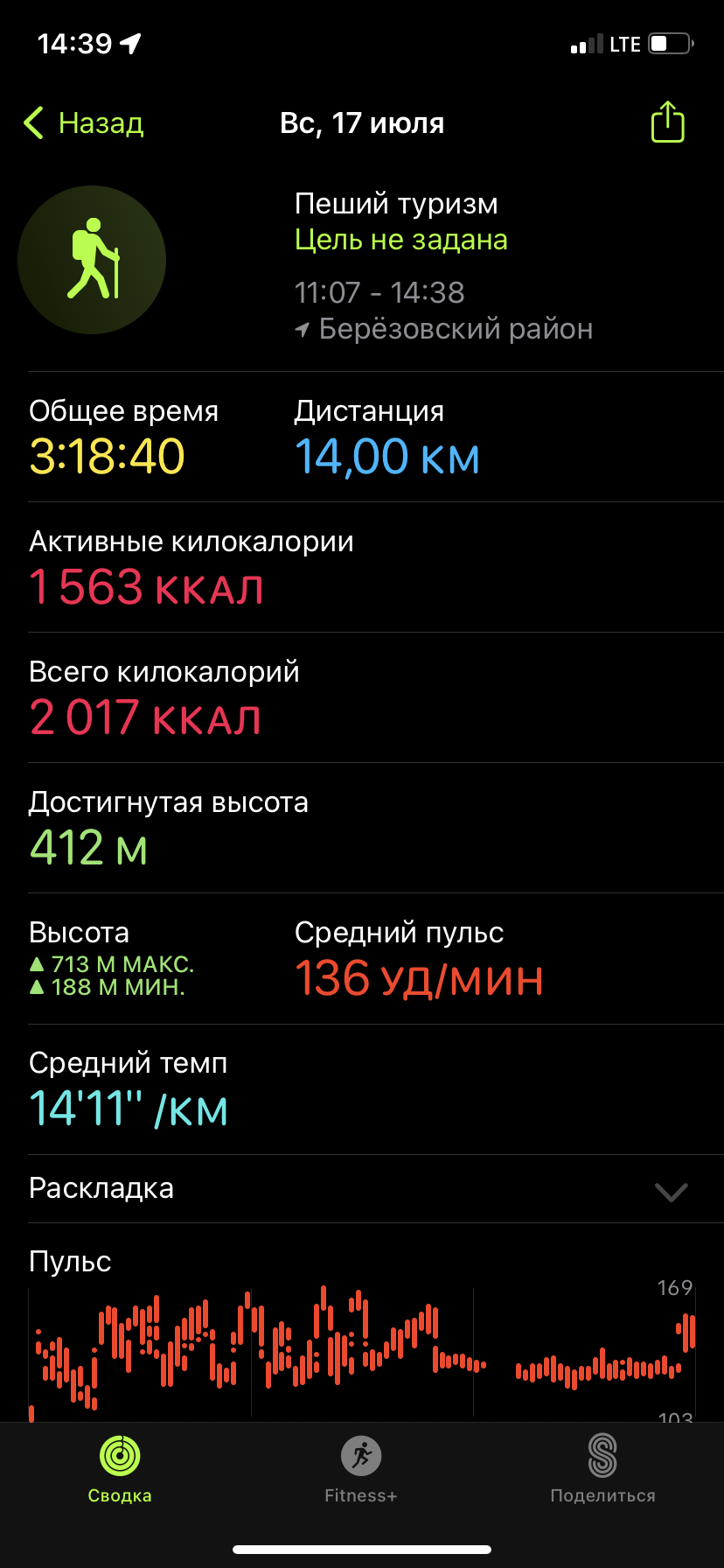Screen dimensions: 724x1568
Task: Open the Fitness+ tab
Action: click(x=361, y=1469)
